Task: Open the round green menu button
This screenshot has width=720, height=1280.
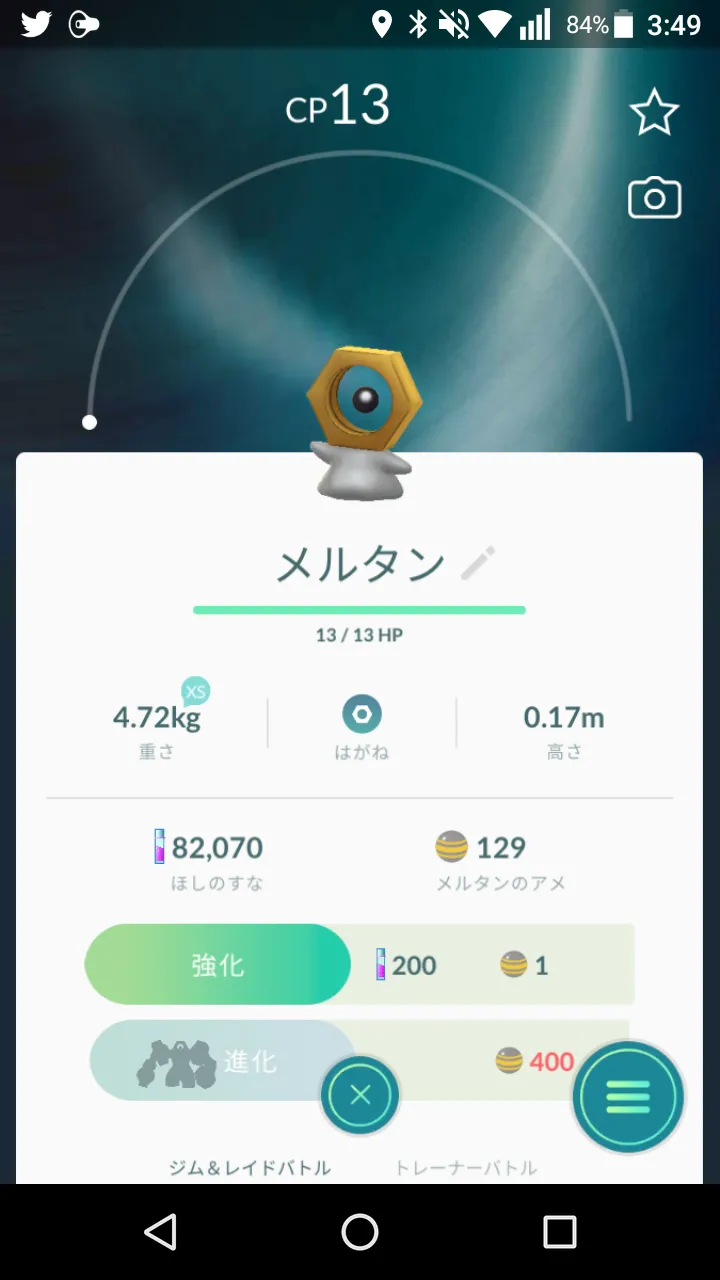Action: coord(628,1097)
